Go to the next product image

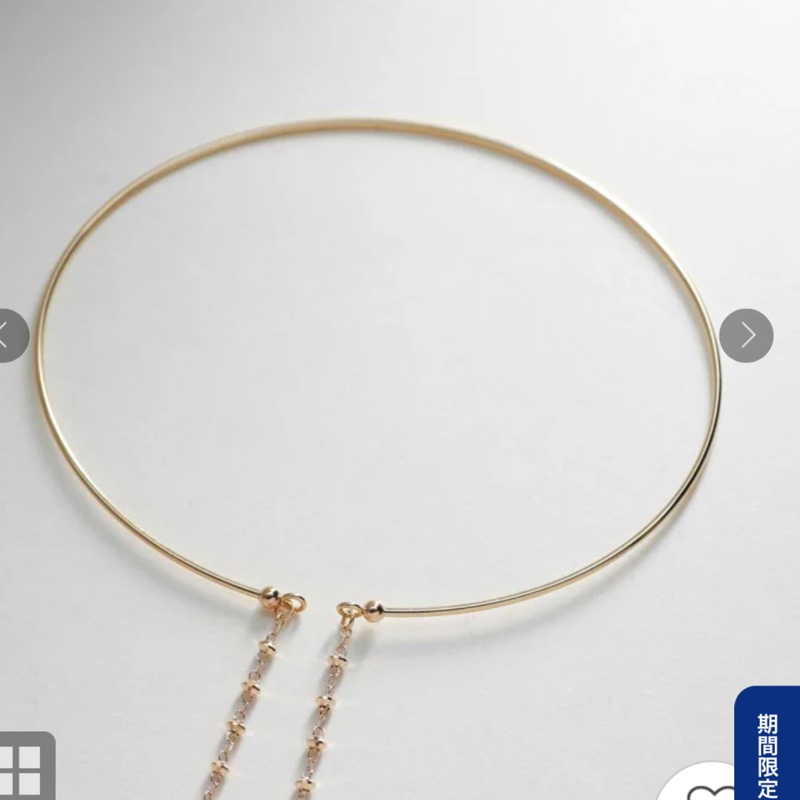click(x=746, y=335)
